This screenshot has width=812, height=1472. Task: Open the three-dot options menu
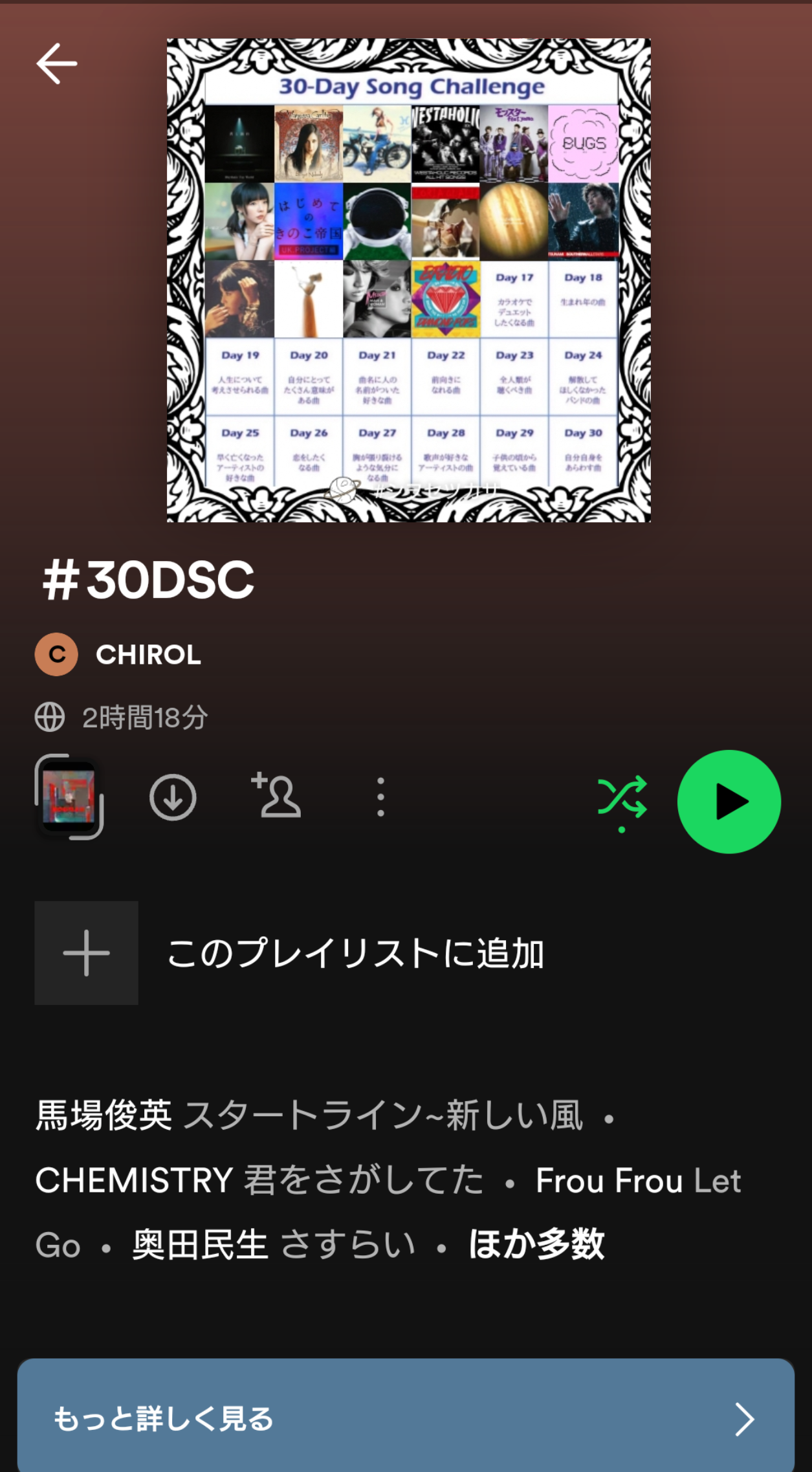[x=380, y=797]
